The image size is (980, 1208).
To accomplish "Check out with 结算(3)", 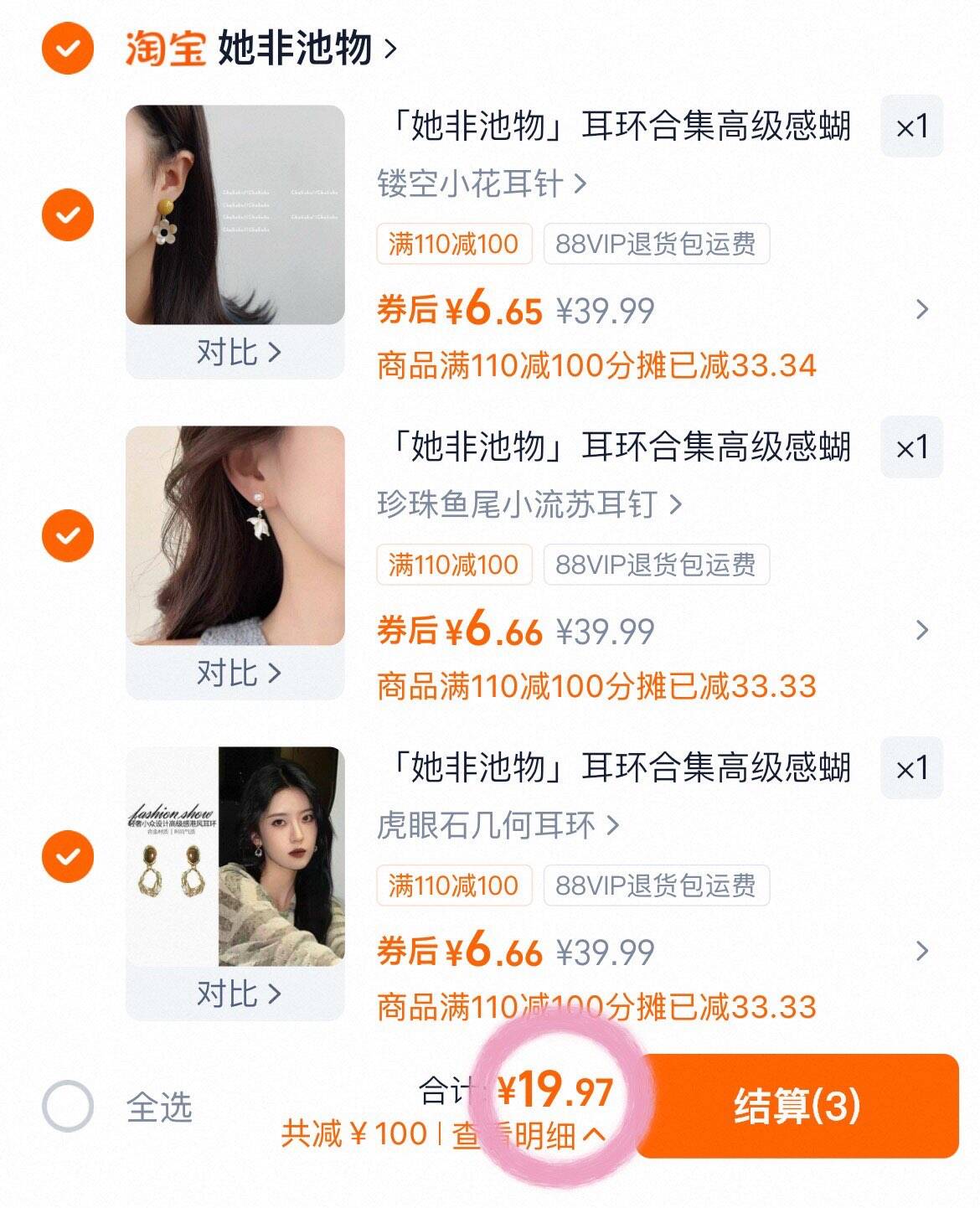I will [x=797, y=1106].
